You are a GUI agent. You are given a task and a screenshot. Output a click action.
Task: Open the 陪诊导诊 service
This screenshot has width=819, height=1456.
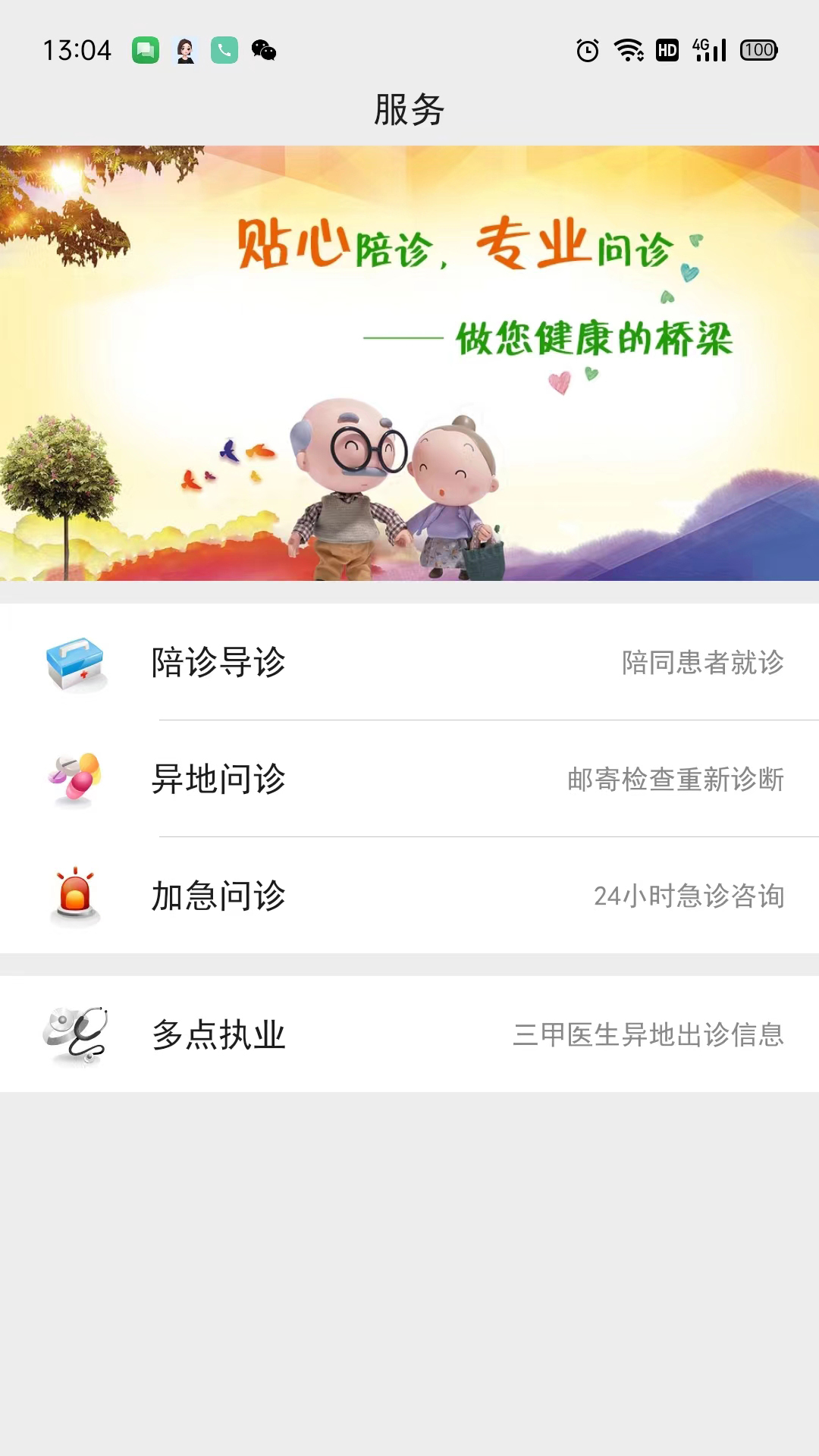[x=409, y=662]
